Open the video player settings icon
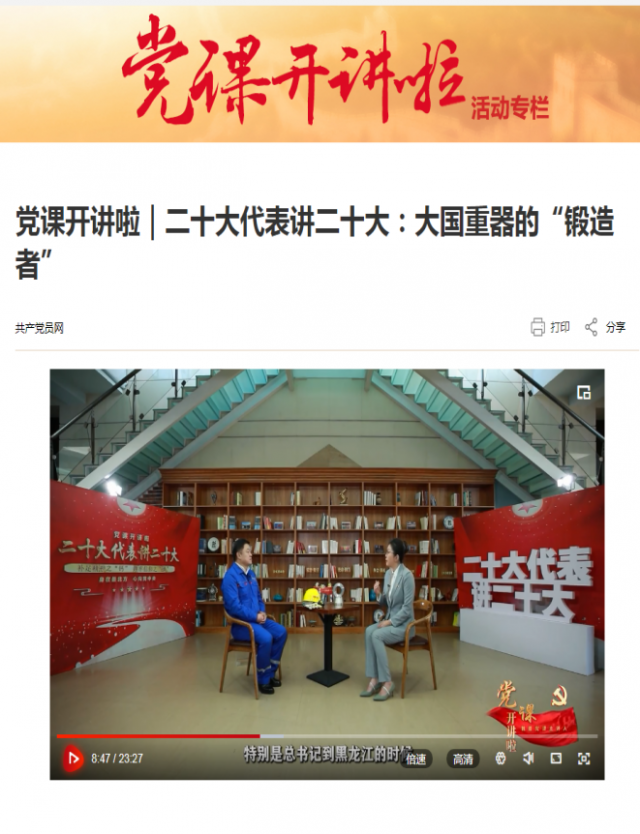The width and height of the screenshot is (640, 834). [501, 758]
